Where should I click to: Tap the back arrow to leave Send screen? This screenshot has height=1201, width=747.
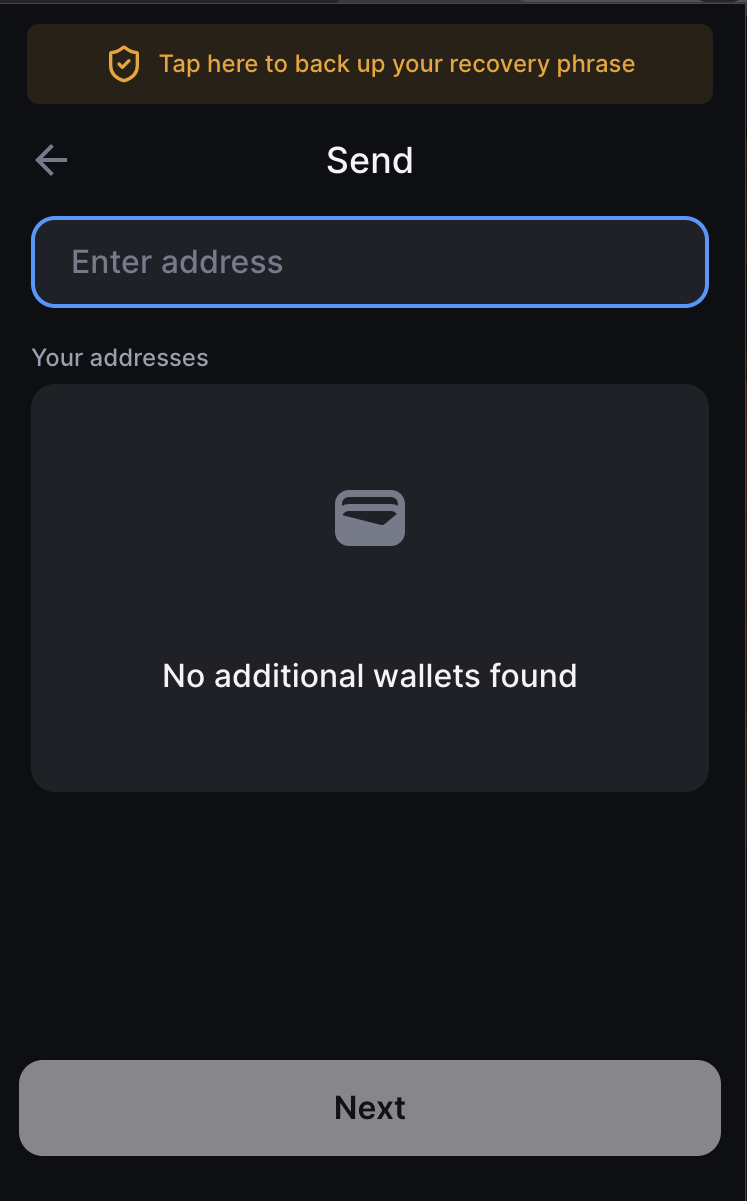50,159
